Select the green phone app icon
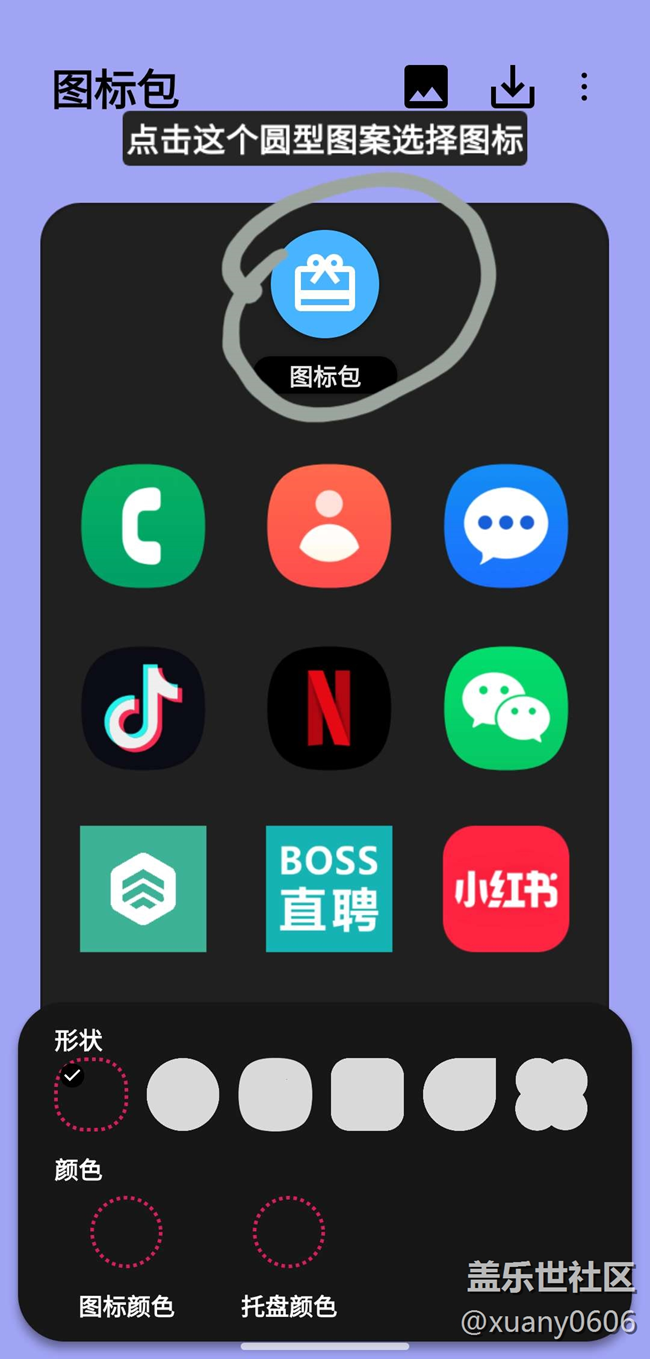The width and height of the screenshot is (650, 1359). tap(143, 525)
